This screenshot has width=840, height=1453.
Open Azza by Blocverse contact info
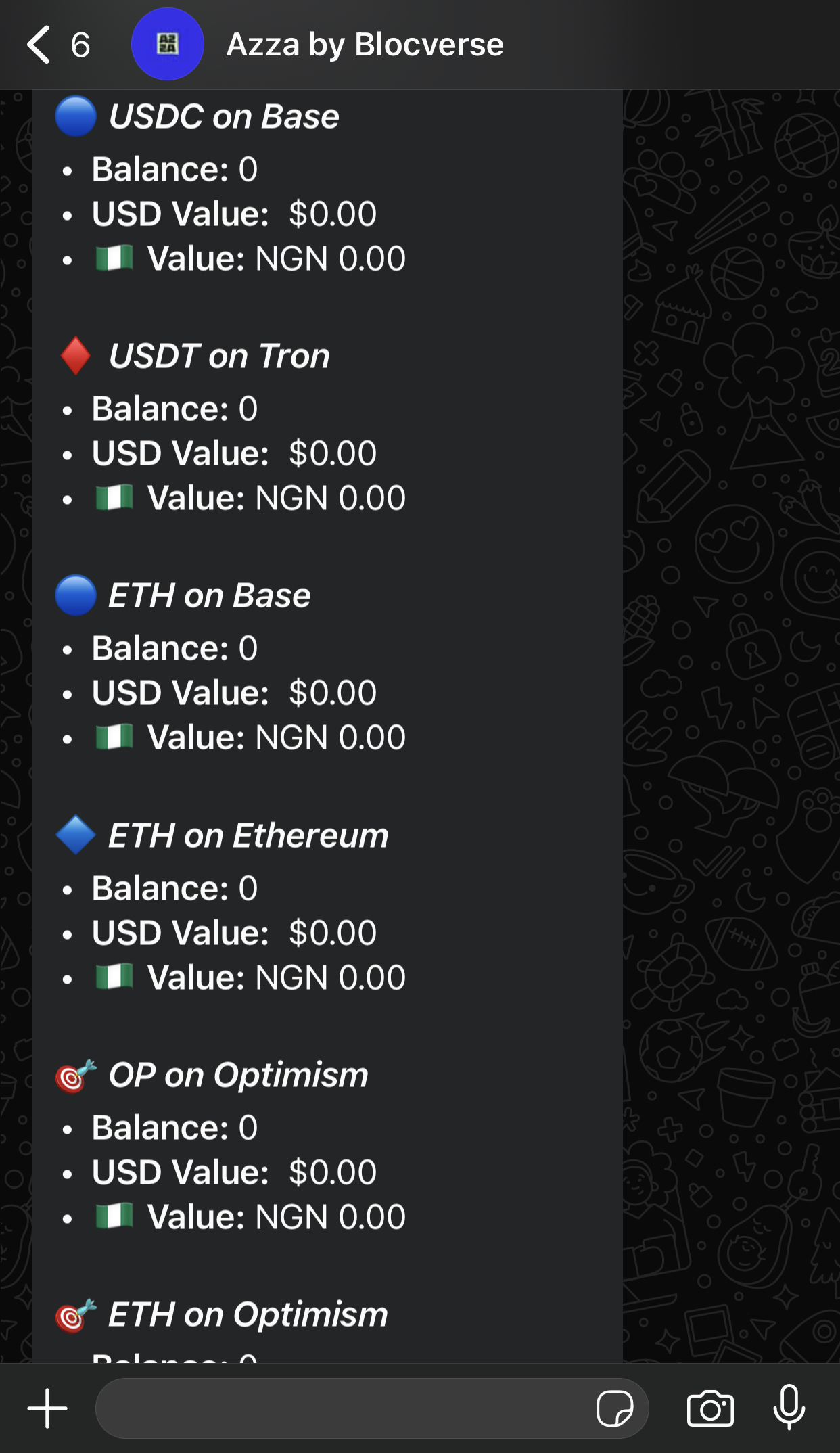(x=365, y=45)
